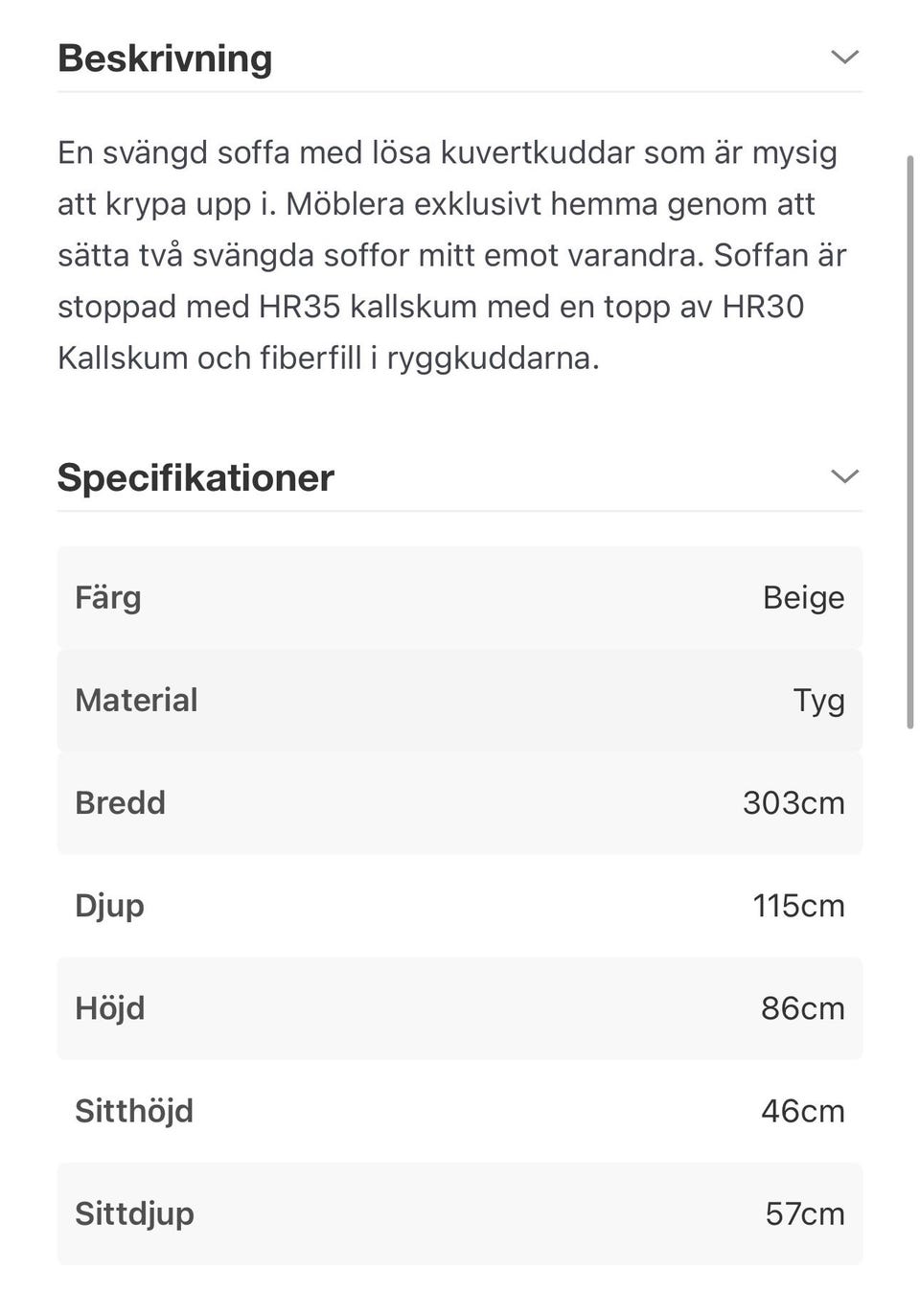Select the Bredd specification row
The image size is (920, 1316).
tap(460, 802)
